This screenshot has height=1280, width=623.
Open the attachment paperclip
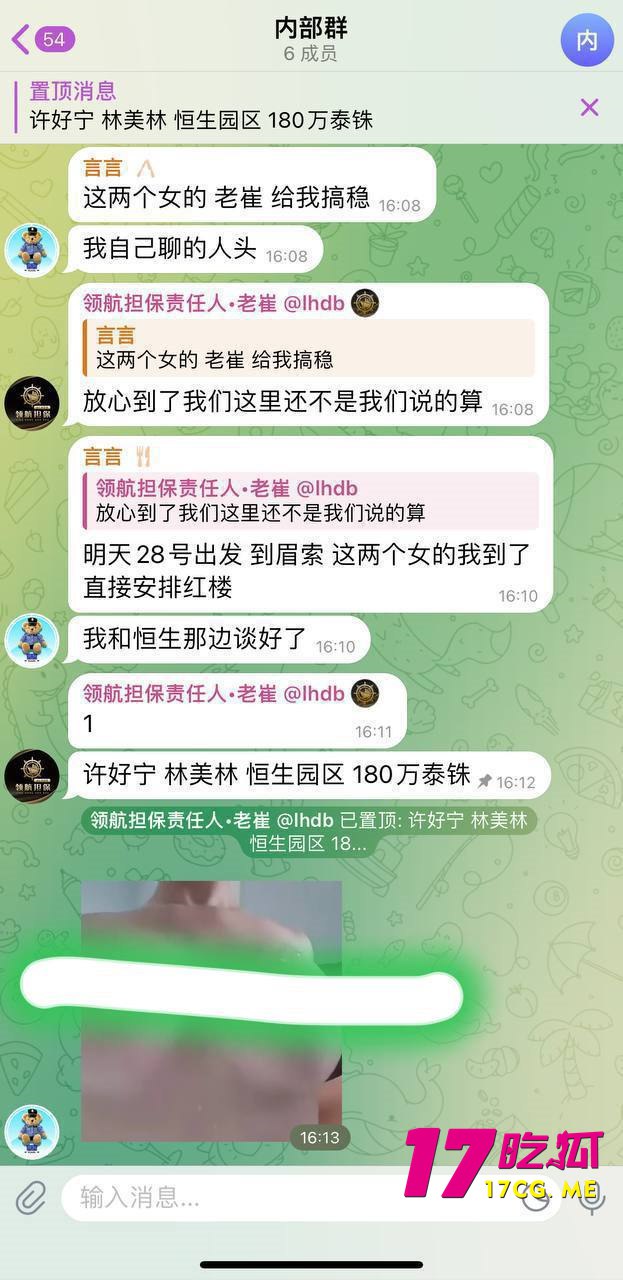31,1196
